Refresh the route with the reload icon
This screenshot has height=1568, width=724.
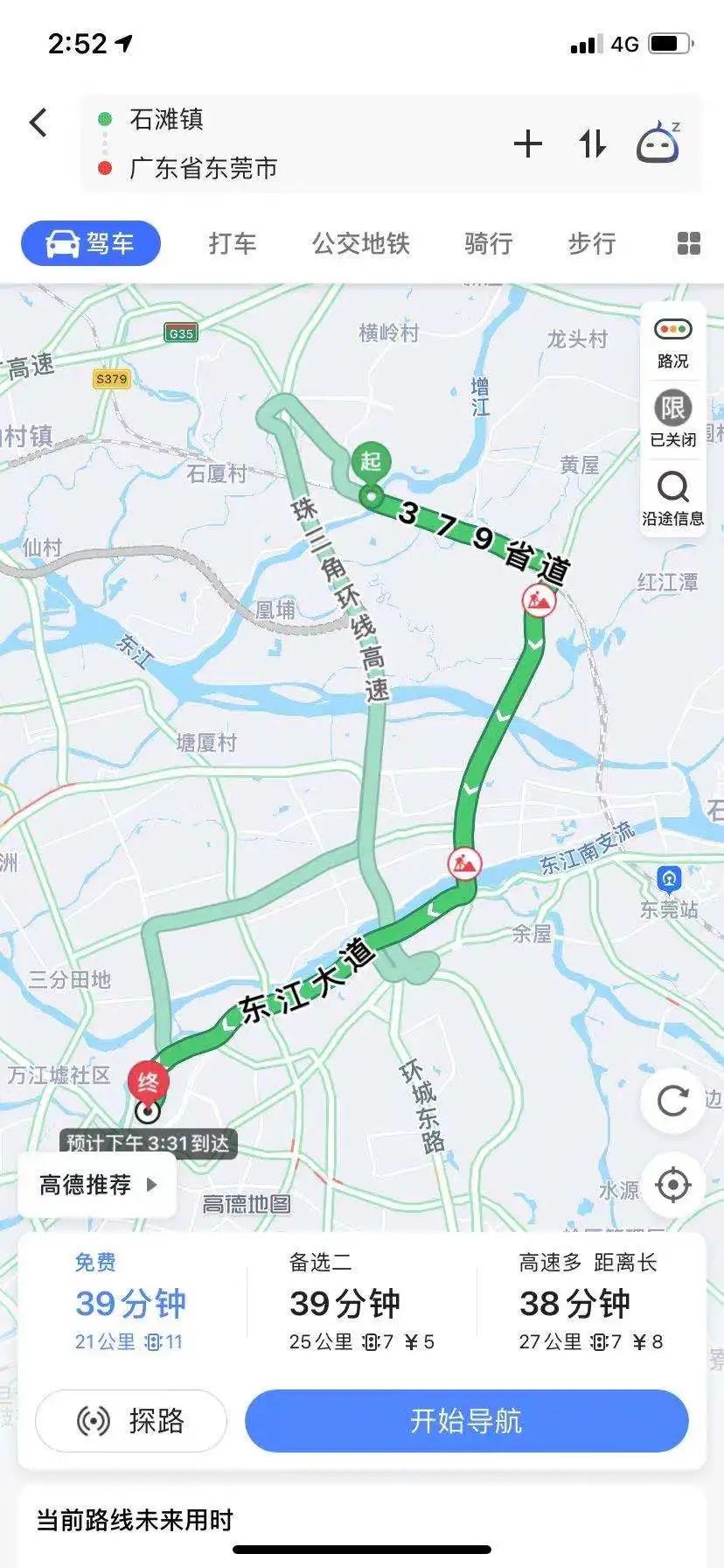tap(672, 1101)
